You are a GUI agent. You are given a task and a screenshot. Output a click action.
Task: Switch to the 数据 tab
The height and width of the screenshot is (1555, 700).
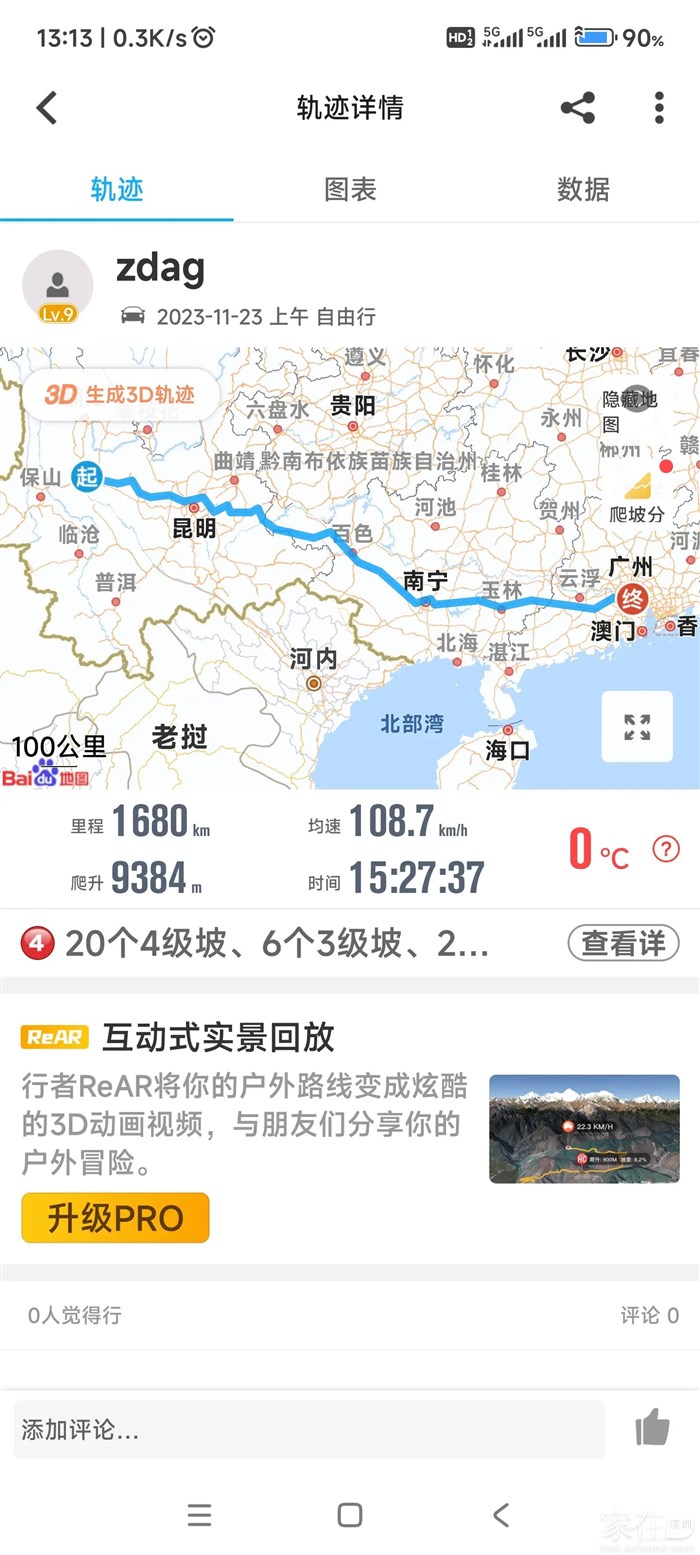[x=583, y=189]
